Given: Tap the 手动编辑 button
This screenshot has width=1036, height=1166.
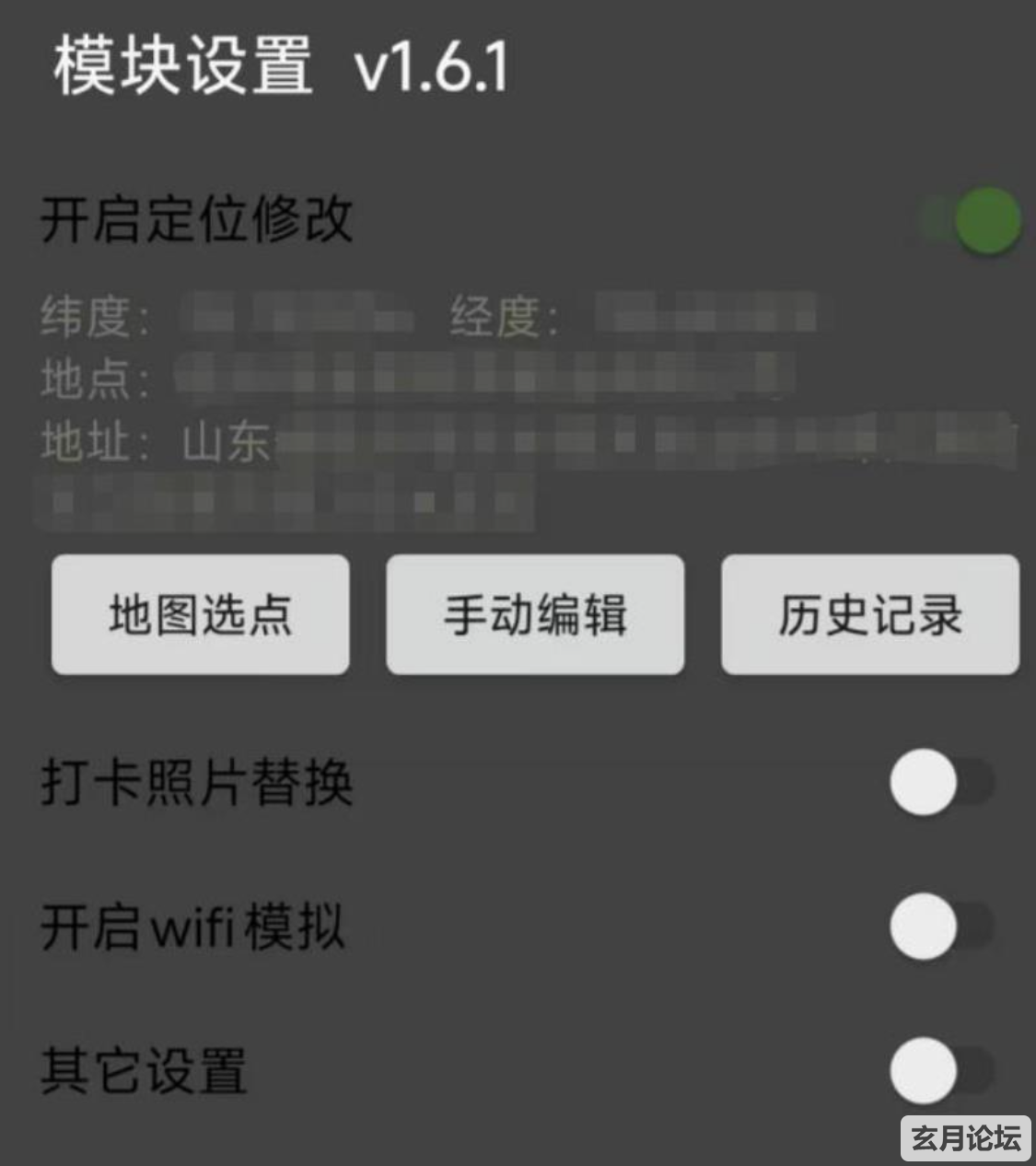Looking at the screenshot, I should click(535, 614).
